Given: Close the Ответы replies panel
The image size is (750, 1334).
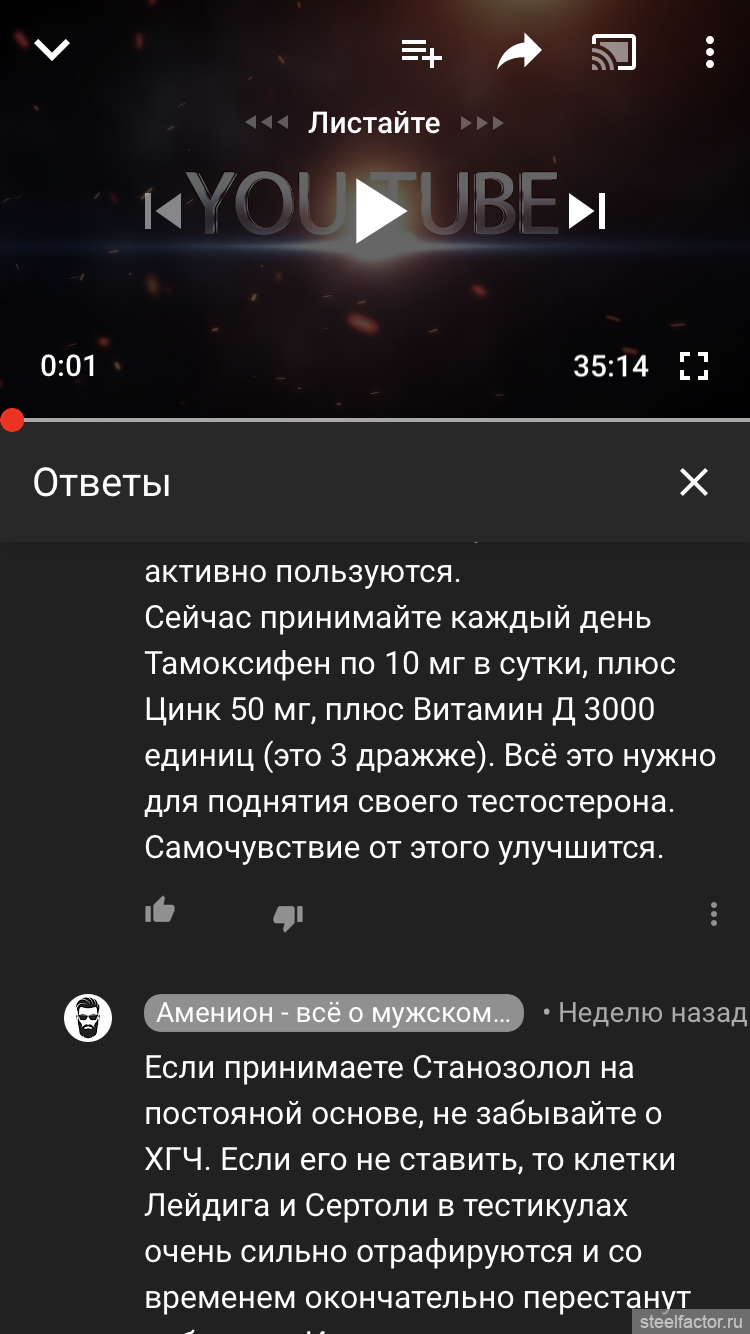Looking at the screenshot, I should tap(693, 482).
